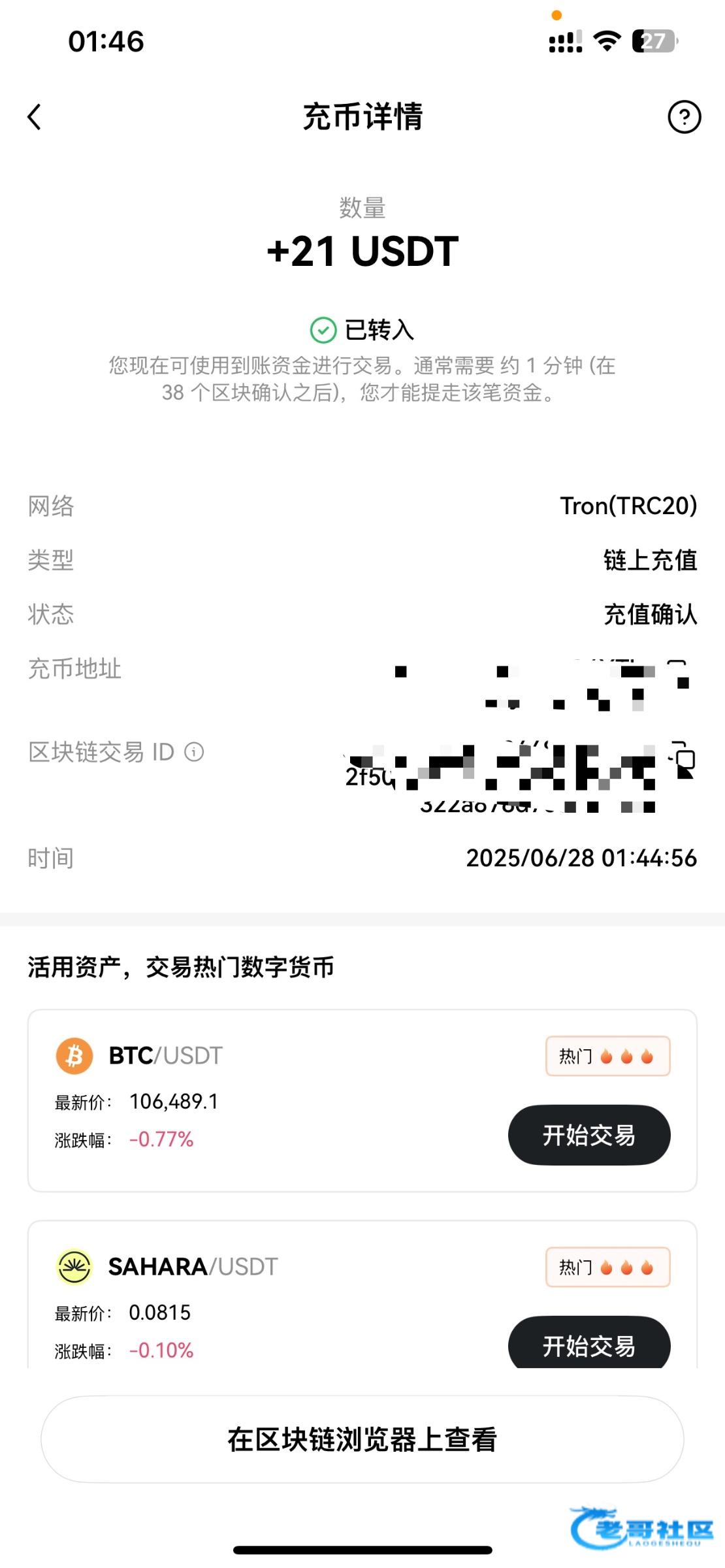
Task: Copy the blockchain transaction ID
Action: click(684, 759)
